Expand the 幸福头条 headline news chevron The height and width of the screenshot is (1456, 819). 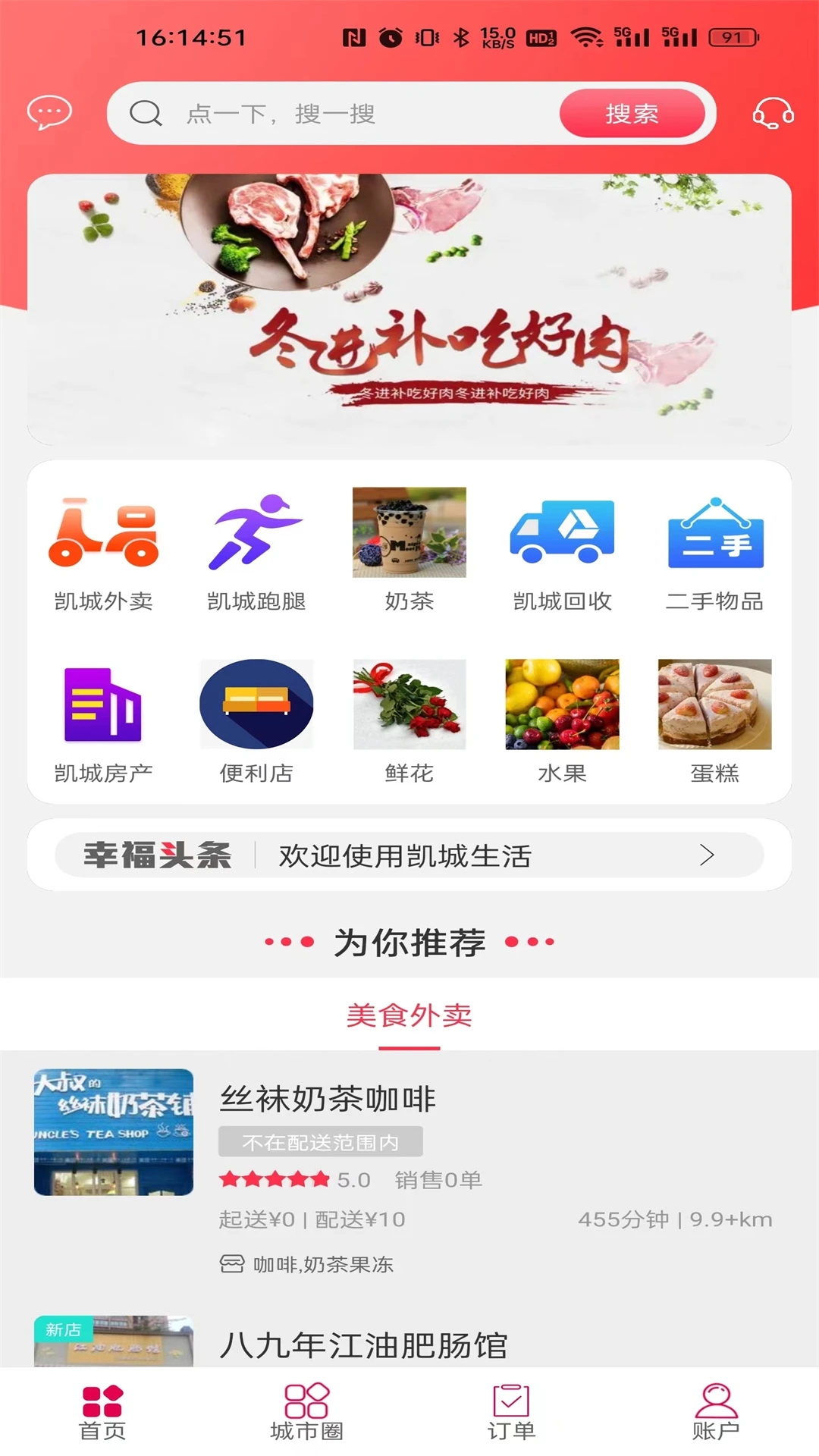707,855
